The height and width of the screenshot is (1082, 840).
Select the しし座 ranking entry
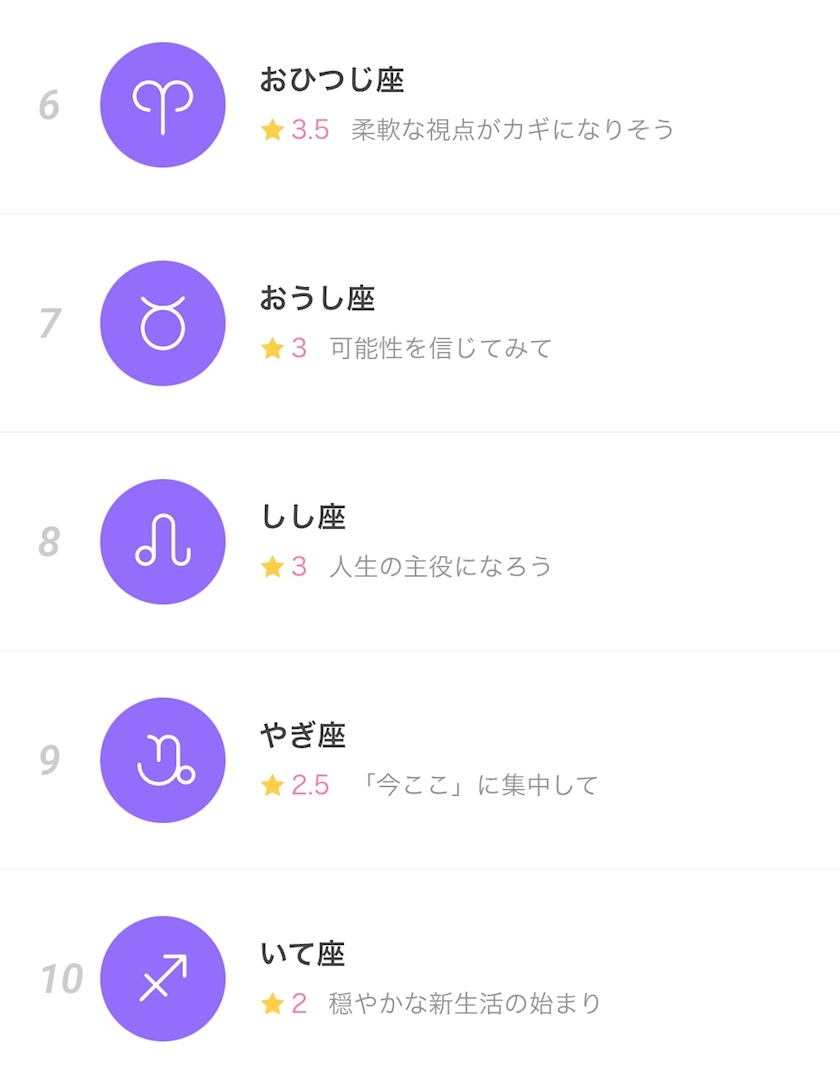(420, 541)
